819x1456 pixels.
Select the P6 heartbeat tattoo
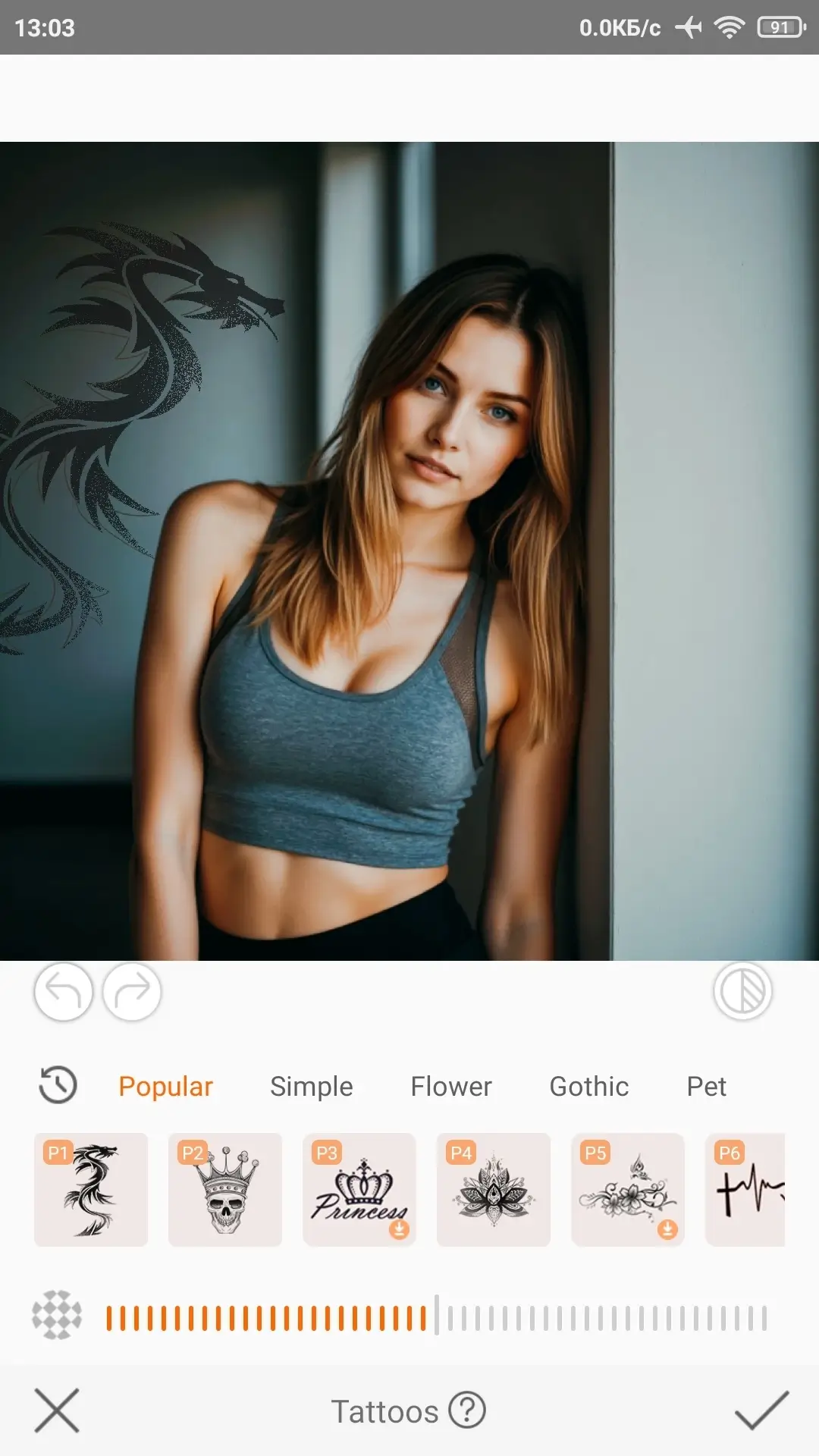[x=746, y=1189]
